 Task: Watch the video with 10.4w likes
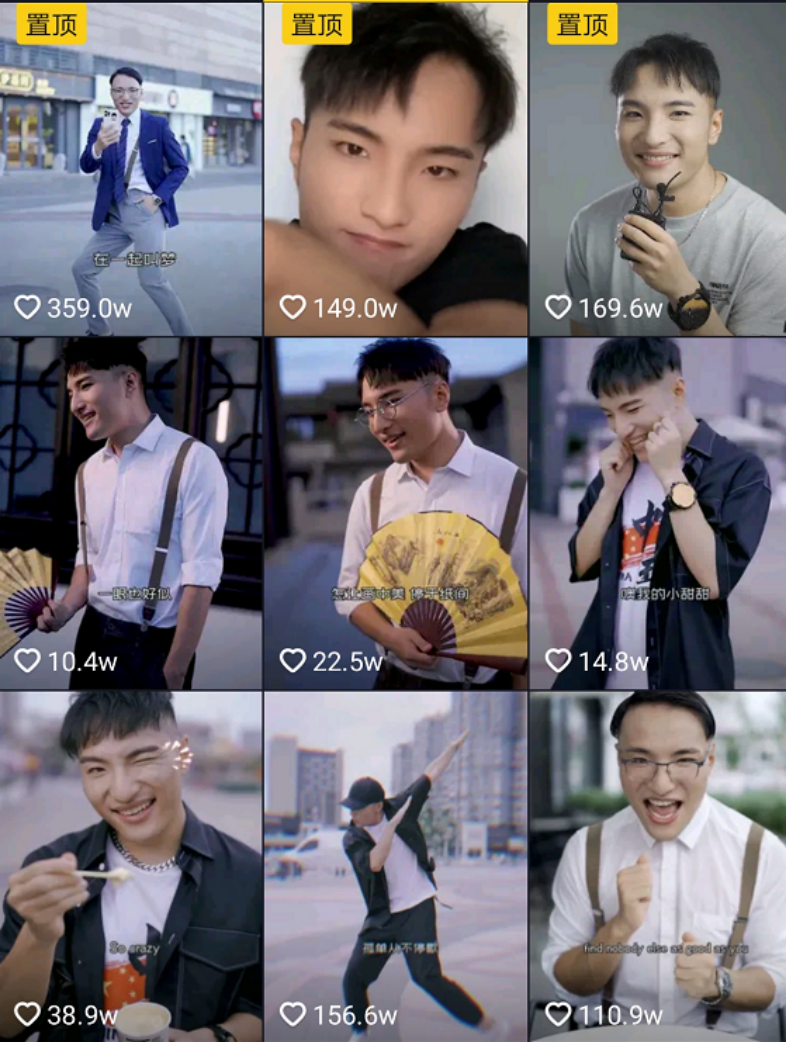131,513
